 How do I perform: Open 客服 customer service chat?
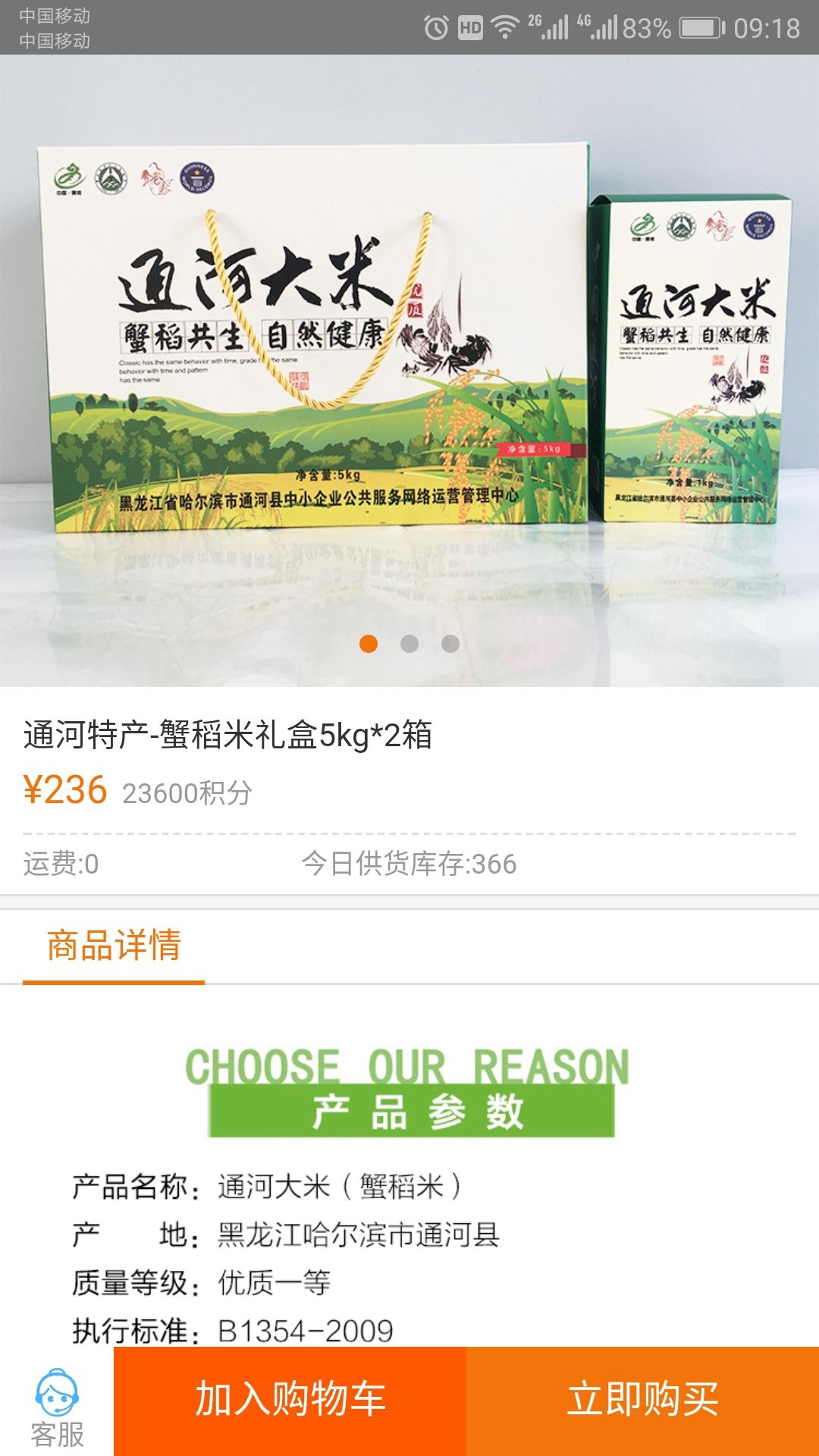coord(57,1408)
